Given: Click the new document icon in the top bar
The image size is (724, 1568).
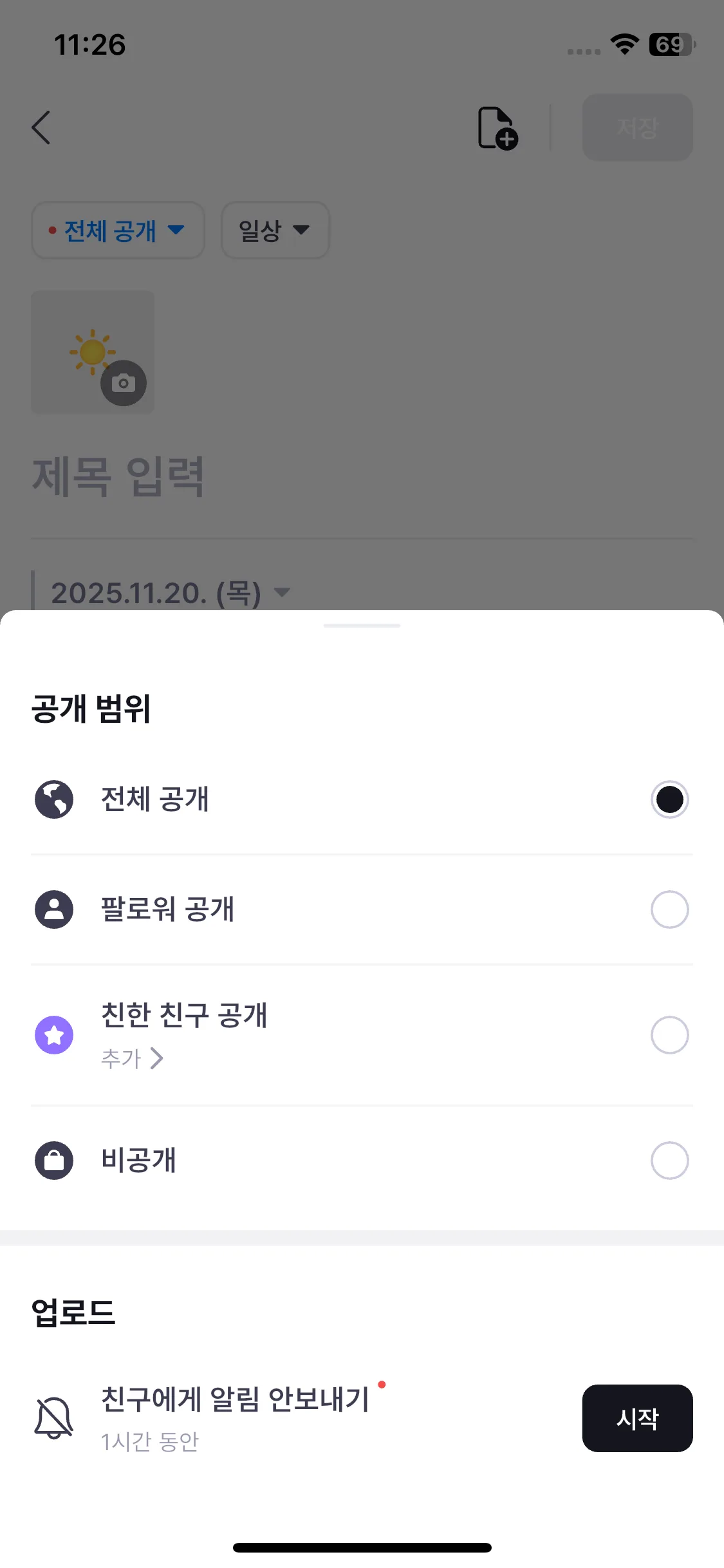Looking at the screenshot, I should click(496, 127).
